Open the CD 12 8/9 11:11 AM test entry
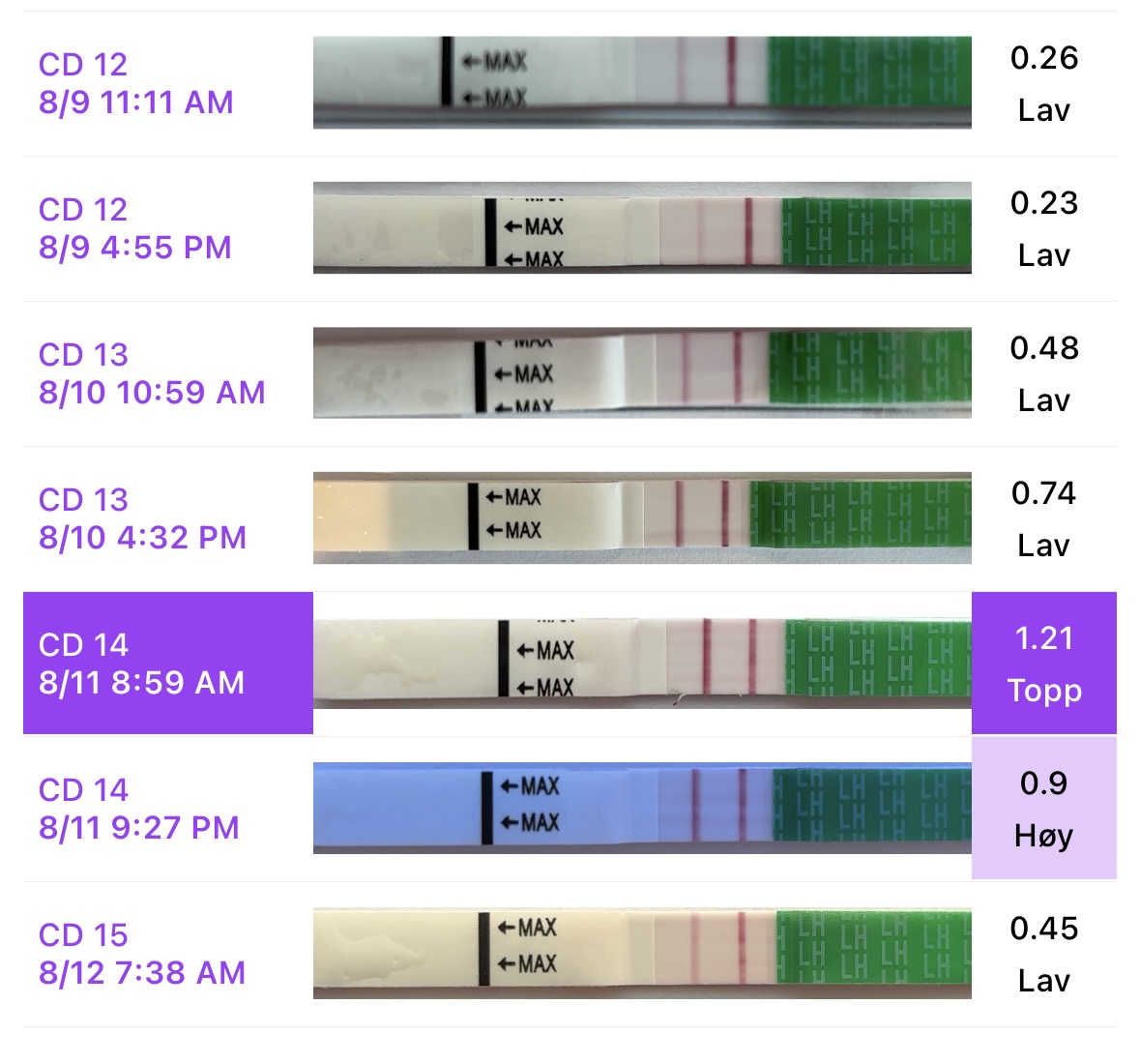1140x1064 pixels. pyautogui.click(x=136, y=83)
